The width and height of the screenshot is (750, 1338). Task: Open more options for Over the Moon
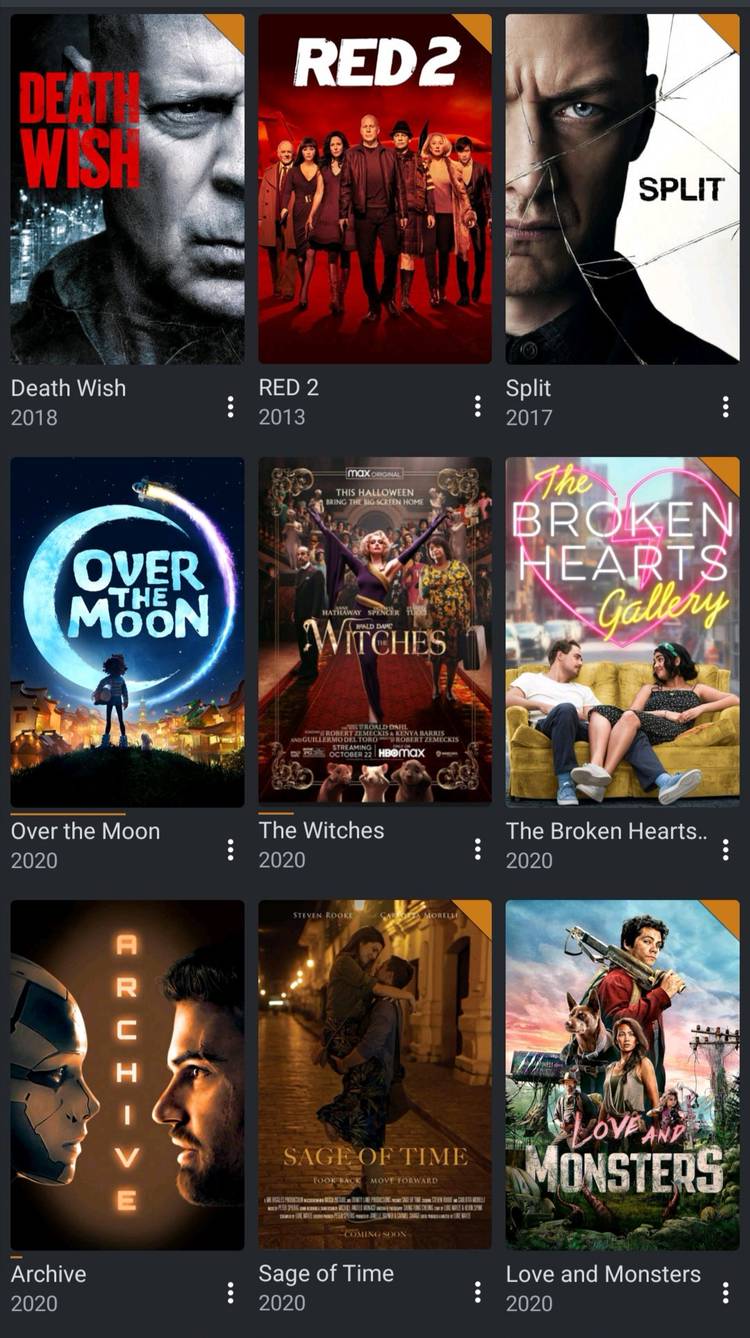tap(230, 849)
